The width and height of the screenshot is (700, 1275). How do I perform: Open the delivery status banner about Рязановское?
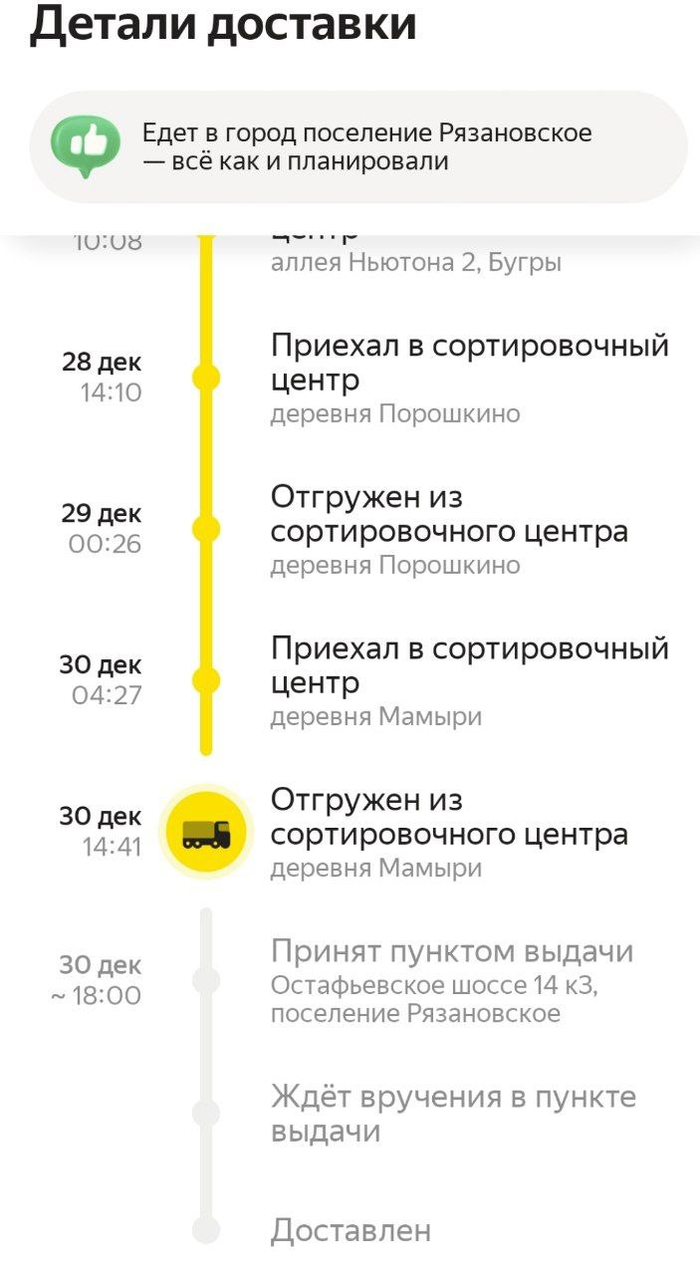point(358,147)
